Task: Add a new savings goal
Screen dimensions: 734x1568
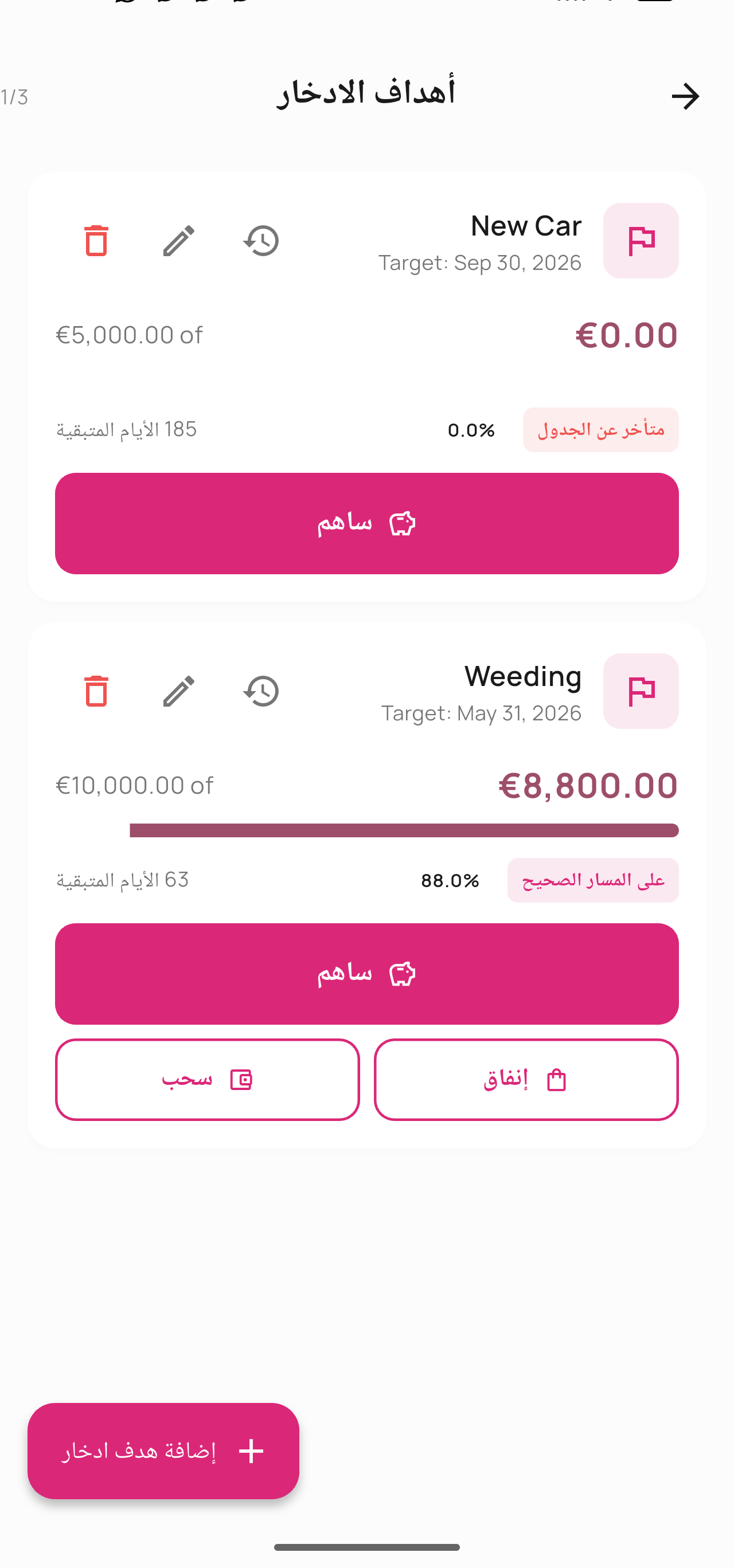Action: tap(163, 1451)
